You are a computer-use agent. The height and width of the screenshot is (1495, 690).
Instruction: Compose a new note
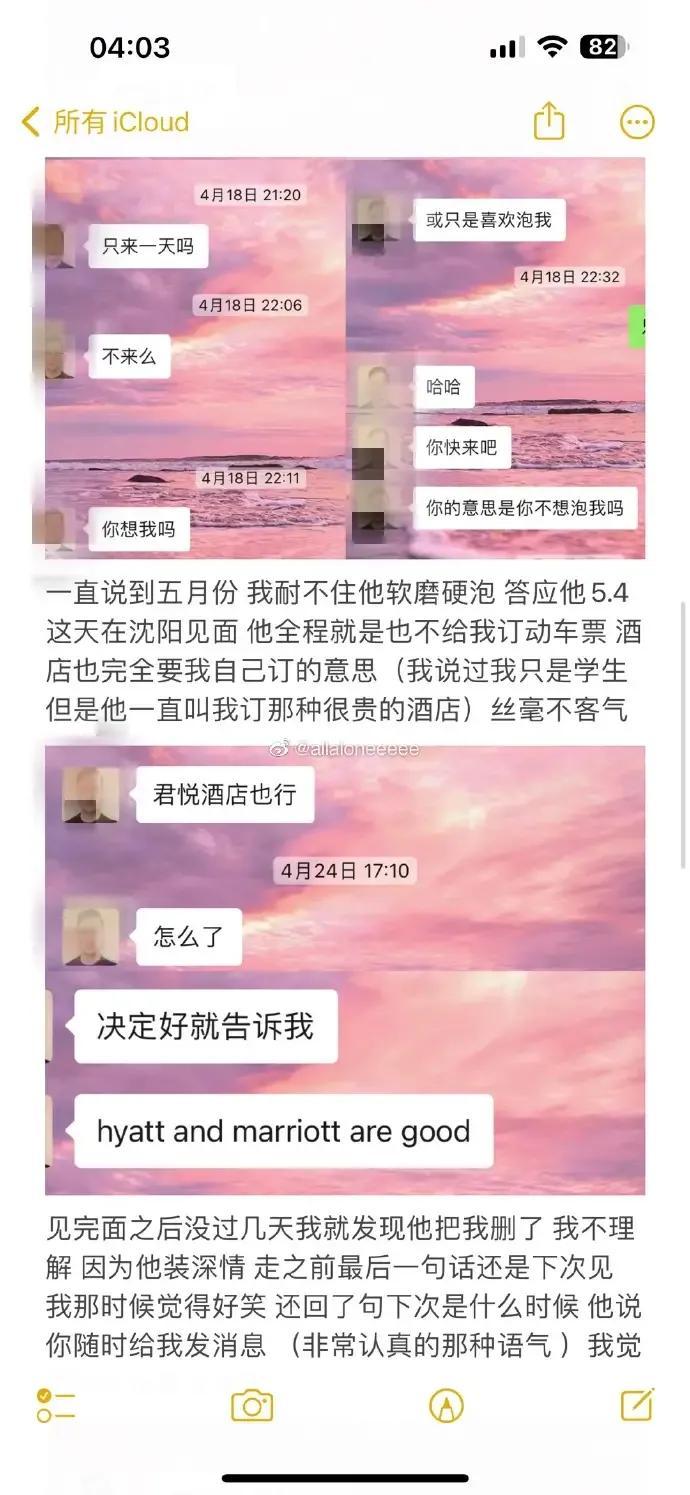(x=637, y=1404)
